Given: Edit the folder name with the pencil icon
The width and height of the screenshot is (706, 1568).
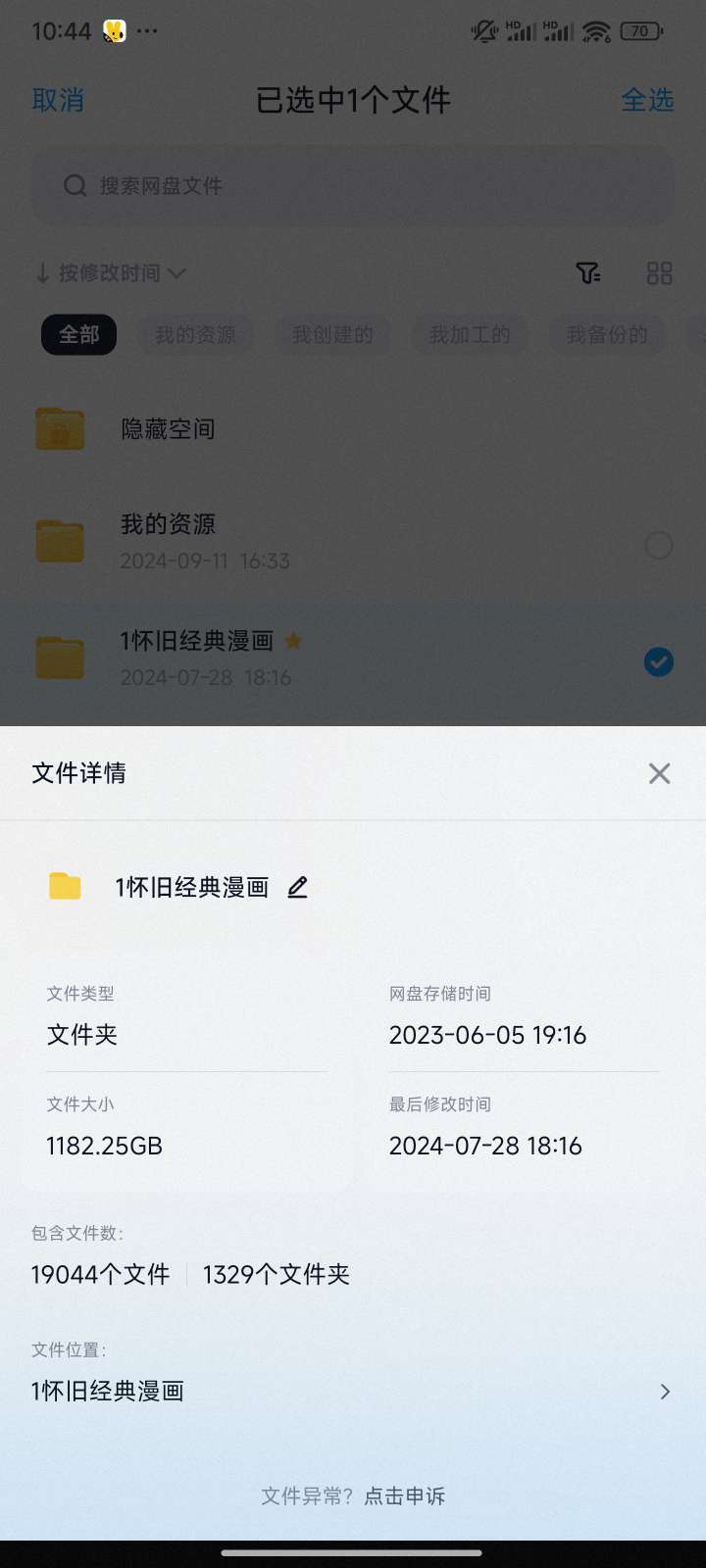Looking at the screenshot, I should [298, 888].
